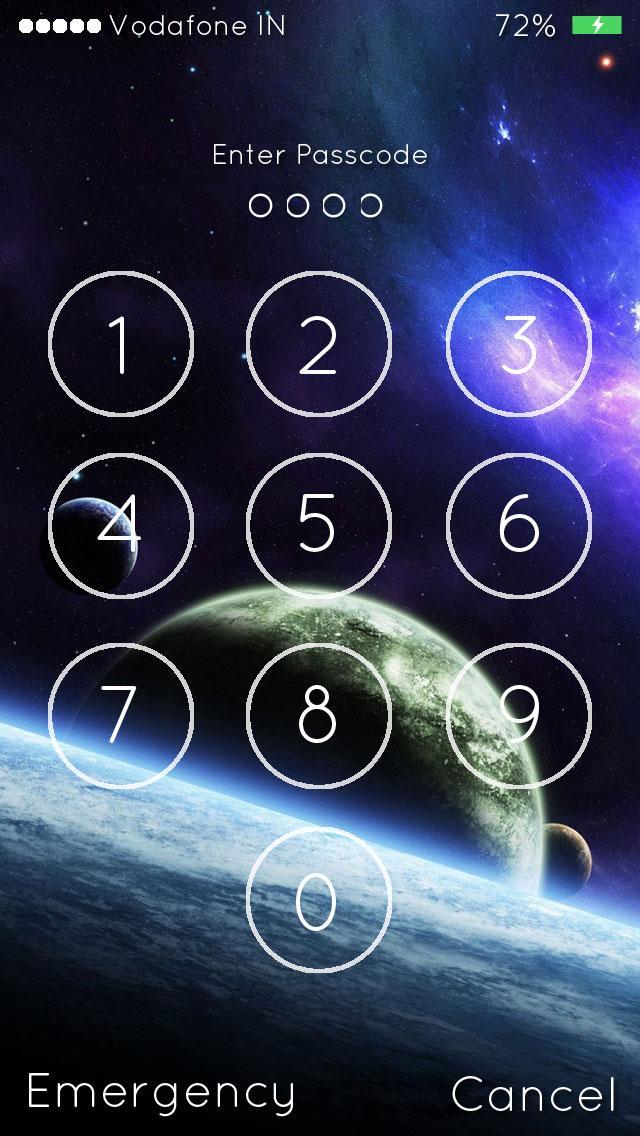
Task: Enter digit 5 on the passcode pad
Action: pyautogui.click(x=318, y=525)
